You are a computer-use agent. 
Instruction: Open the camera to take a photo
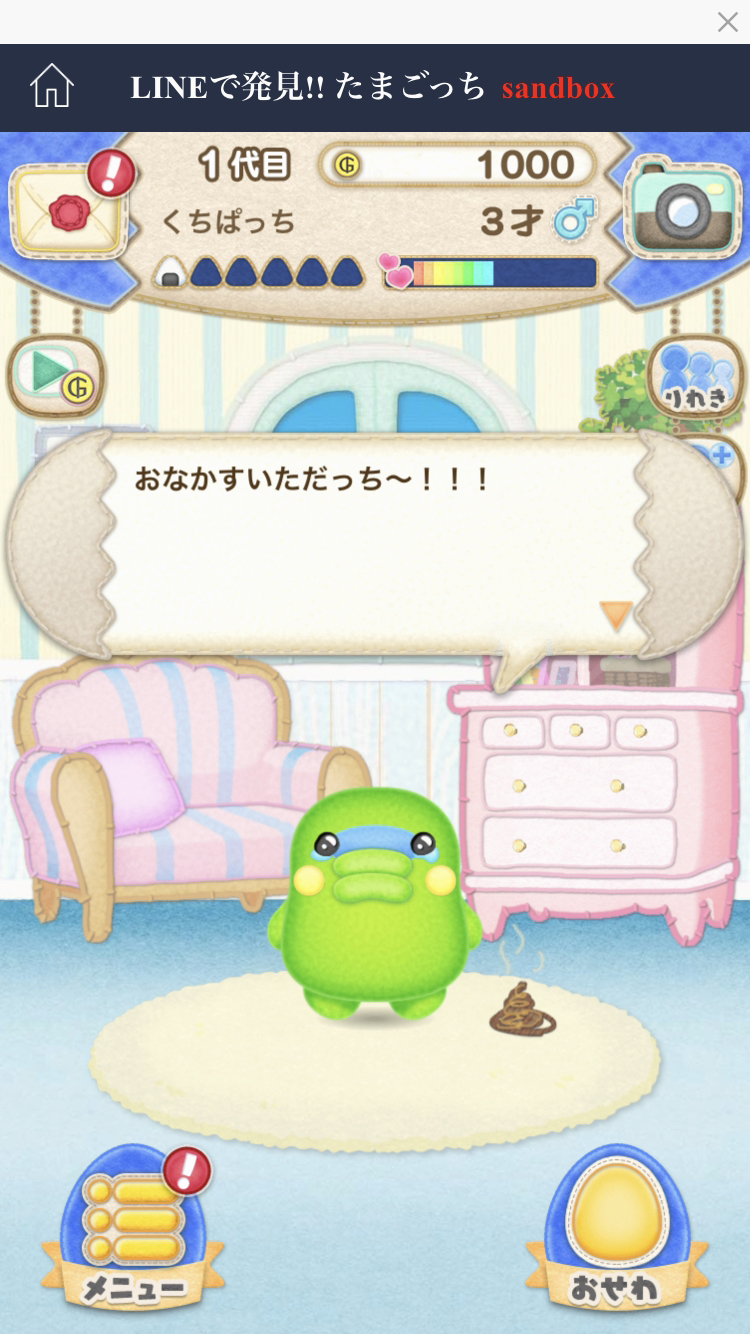click(682, 209)
